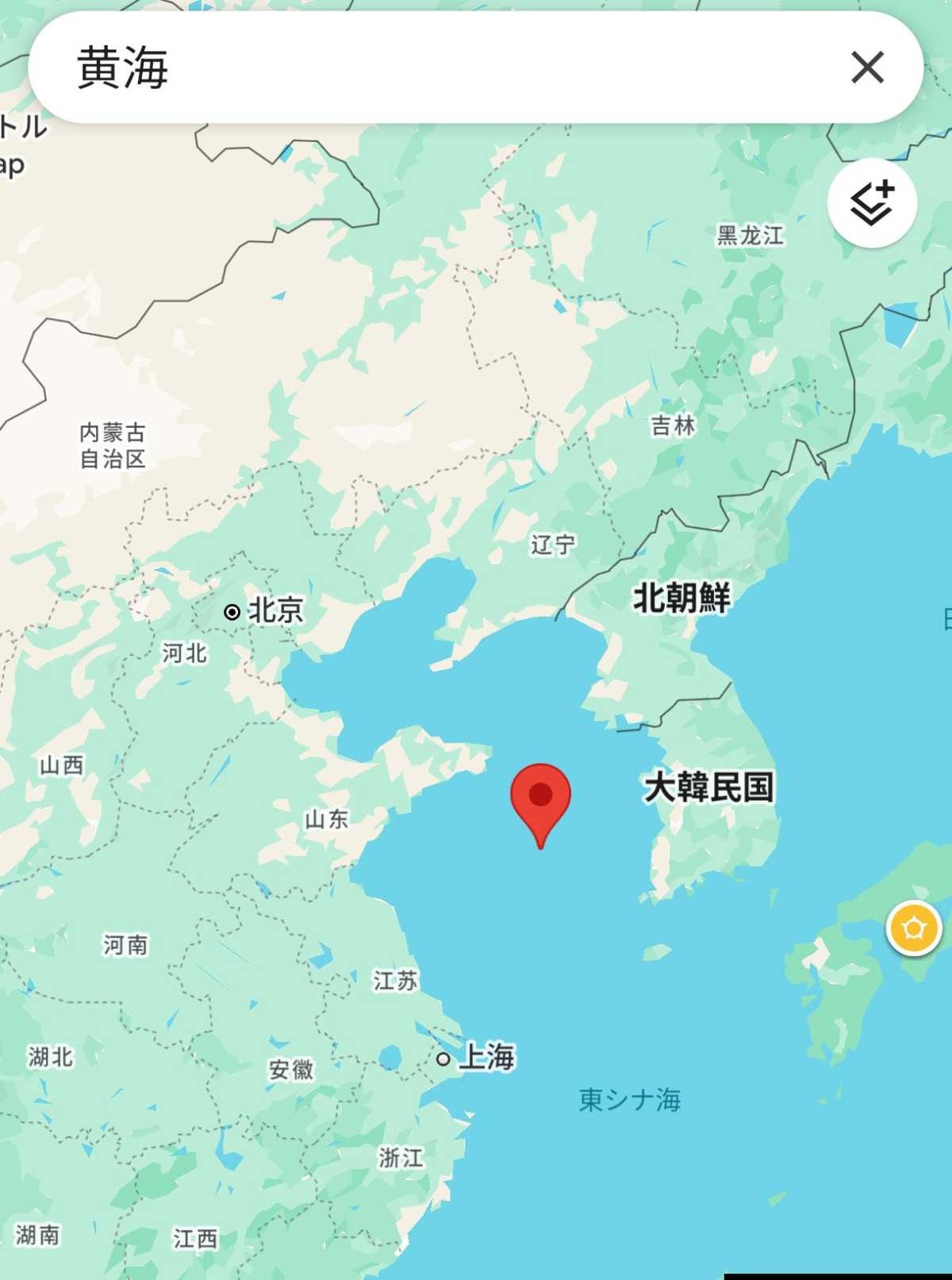Open the yellow starred saved place

(913, 928)
